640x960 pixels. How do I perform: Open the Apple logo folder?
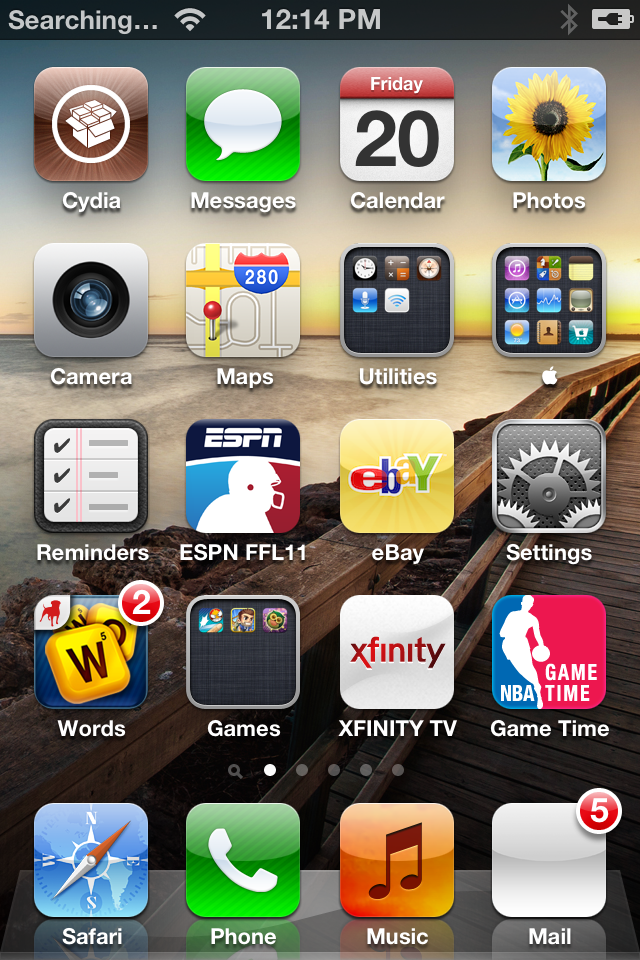tap(549, 300)
